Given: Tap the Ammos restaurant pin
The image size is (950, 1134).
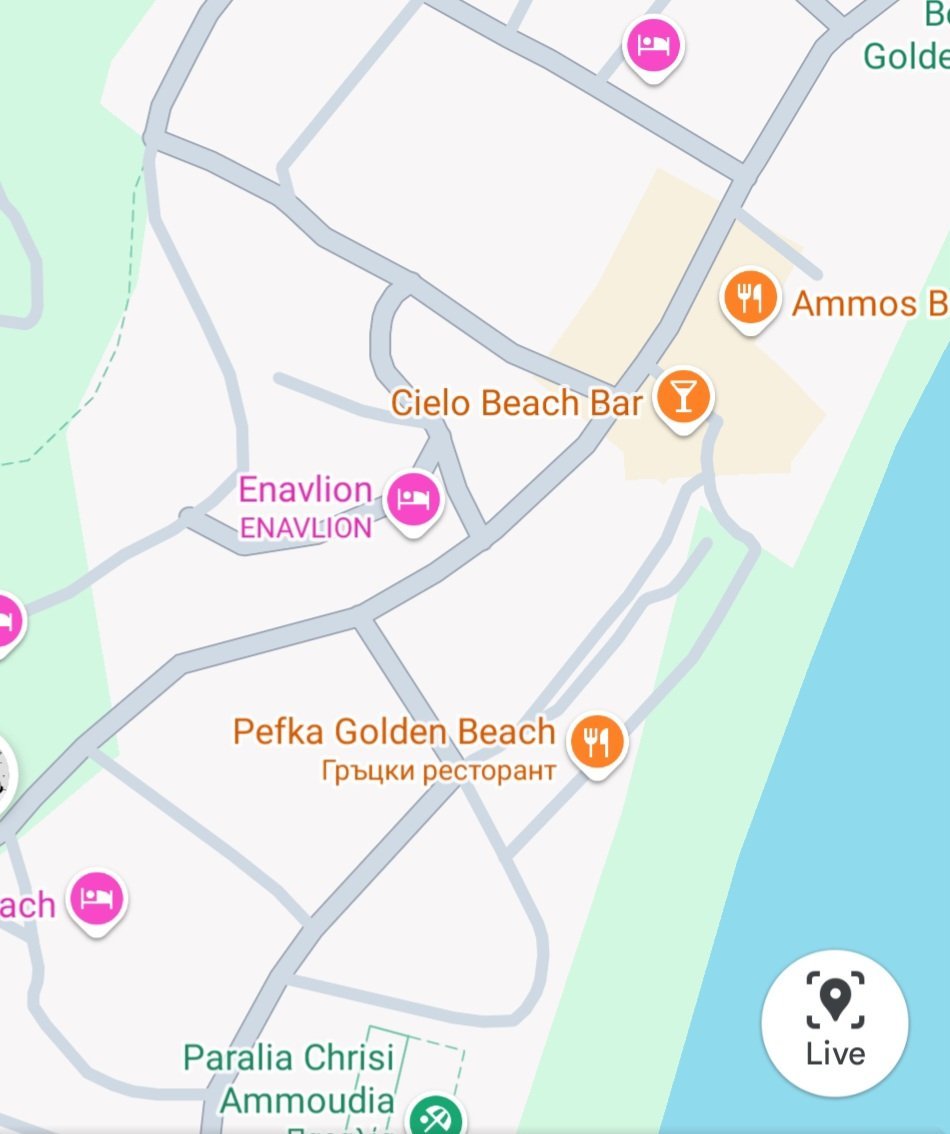Looking at the screenshot, I should tap(750, 299).
